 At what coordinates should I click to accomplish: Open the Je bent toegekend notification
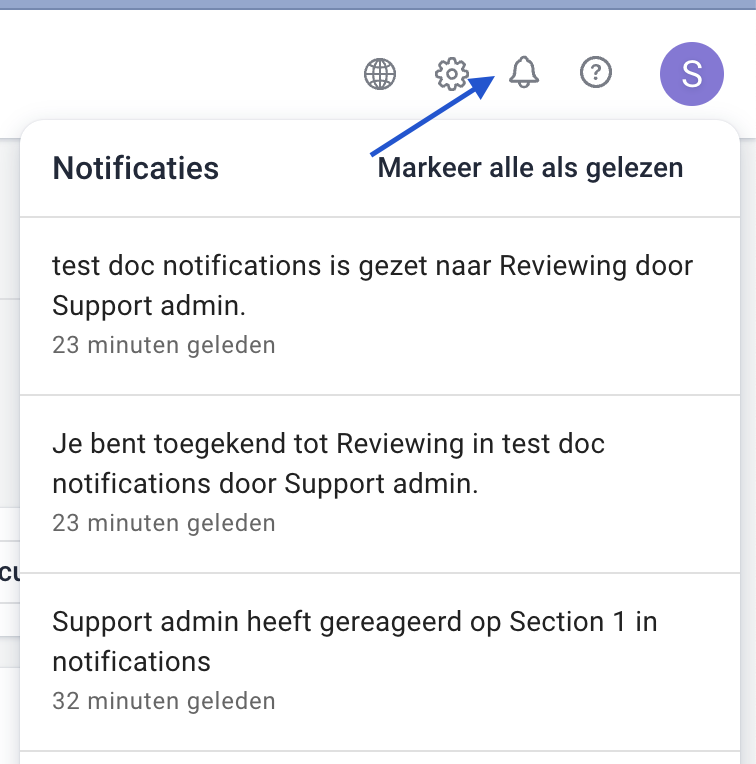coord(372,483)
